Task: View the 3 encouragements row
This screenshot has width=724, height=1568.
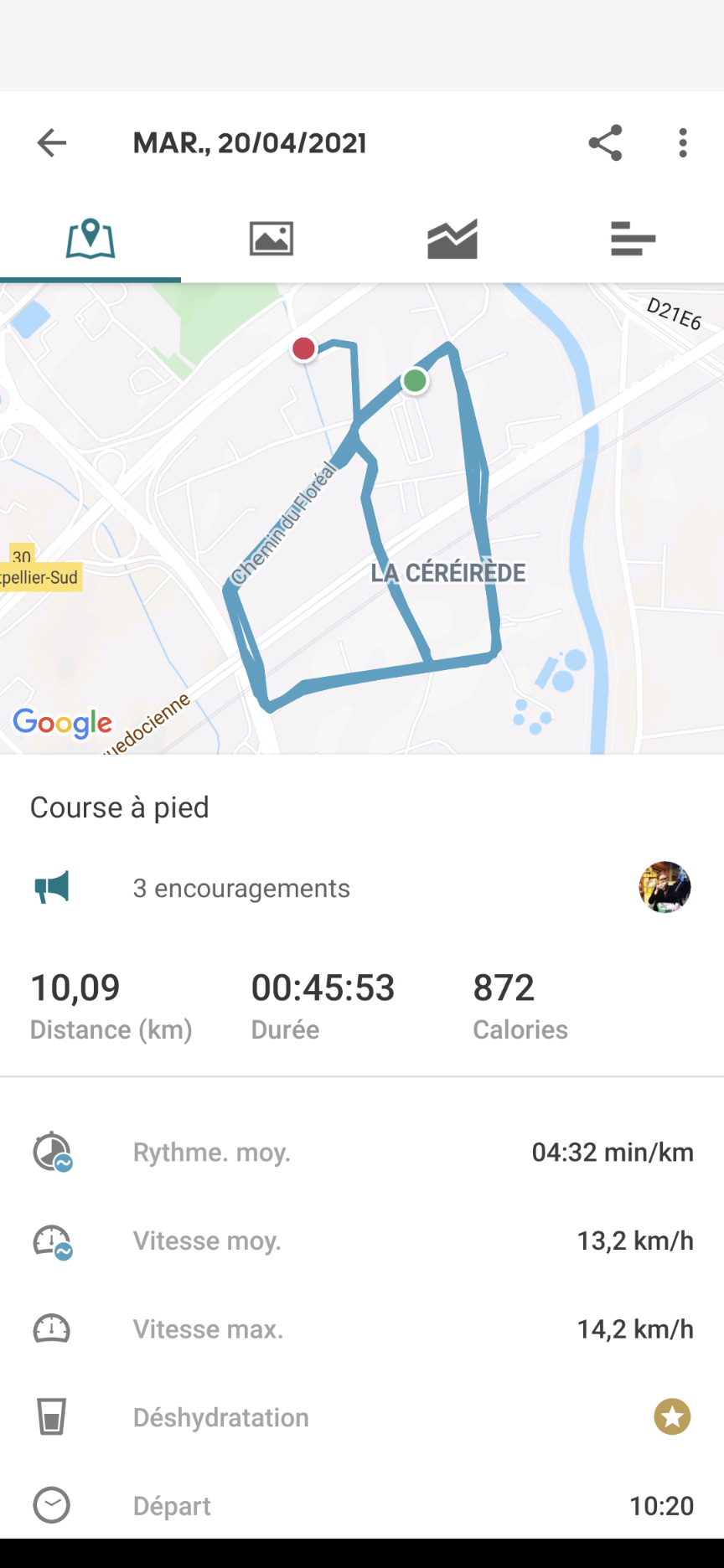Action: coord(362,888)
